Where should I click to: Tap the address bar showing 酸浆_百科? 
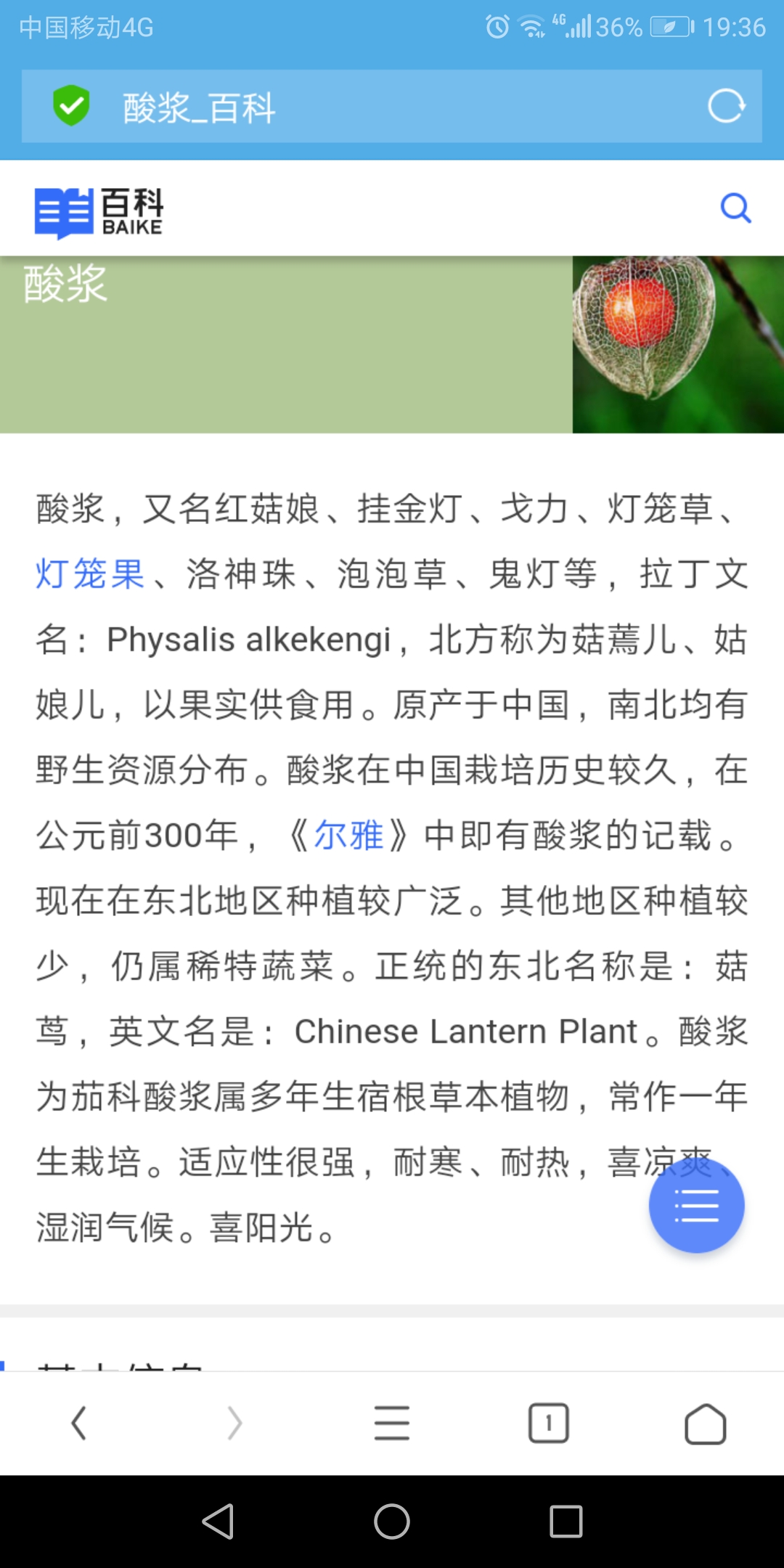363,107
